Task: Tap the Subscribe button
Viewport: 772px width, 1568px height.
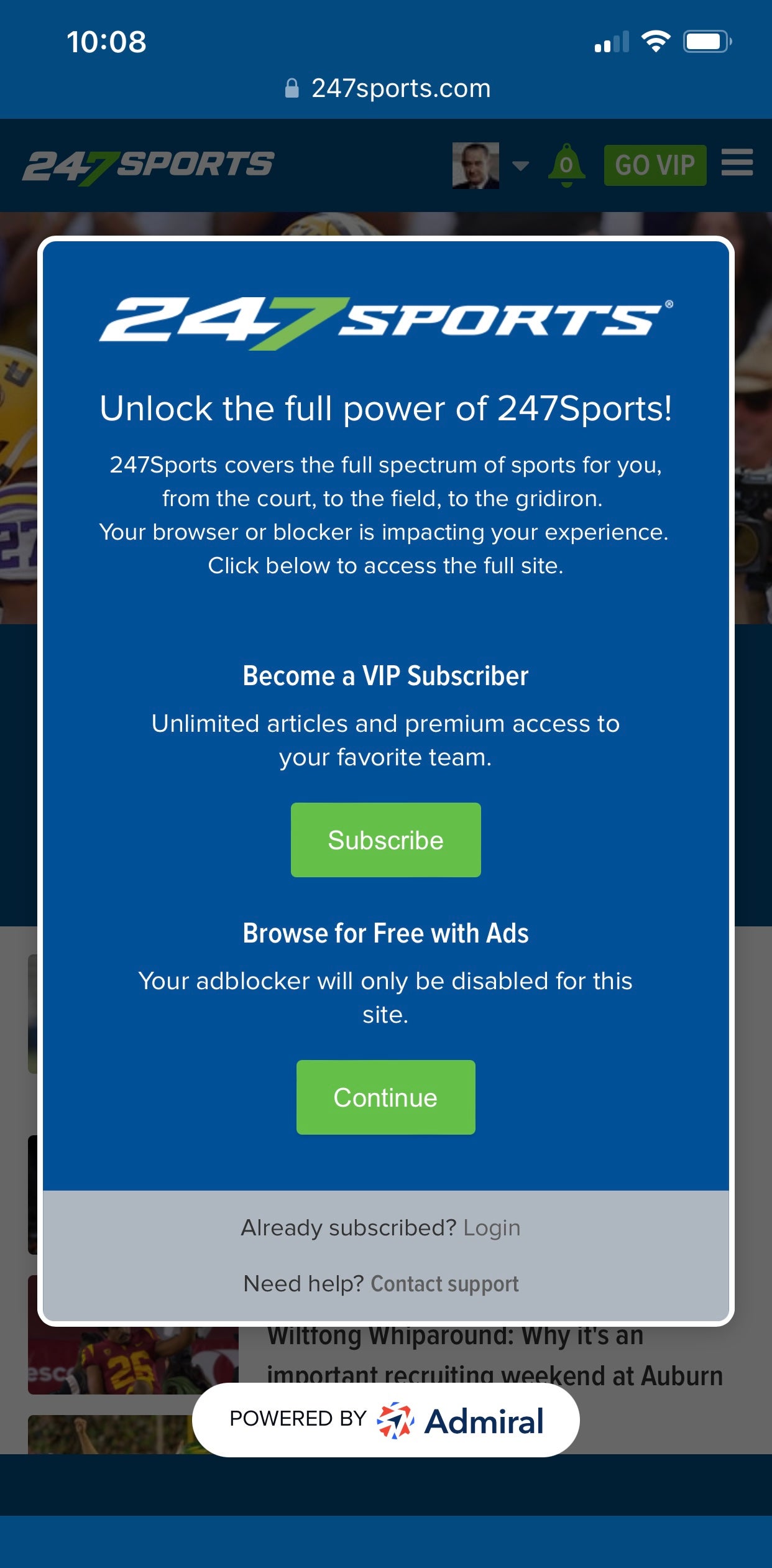Action: tap(385, 840)
